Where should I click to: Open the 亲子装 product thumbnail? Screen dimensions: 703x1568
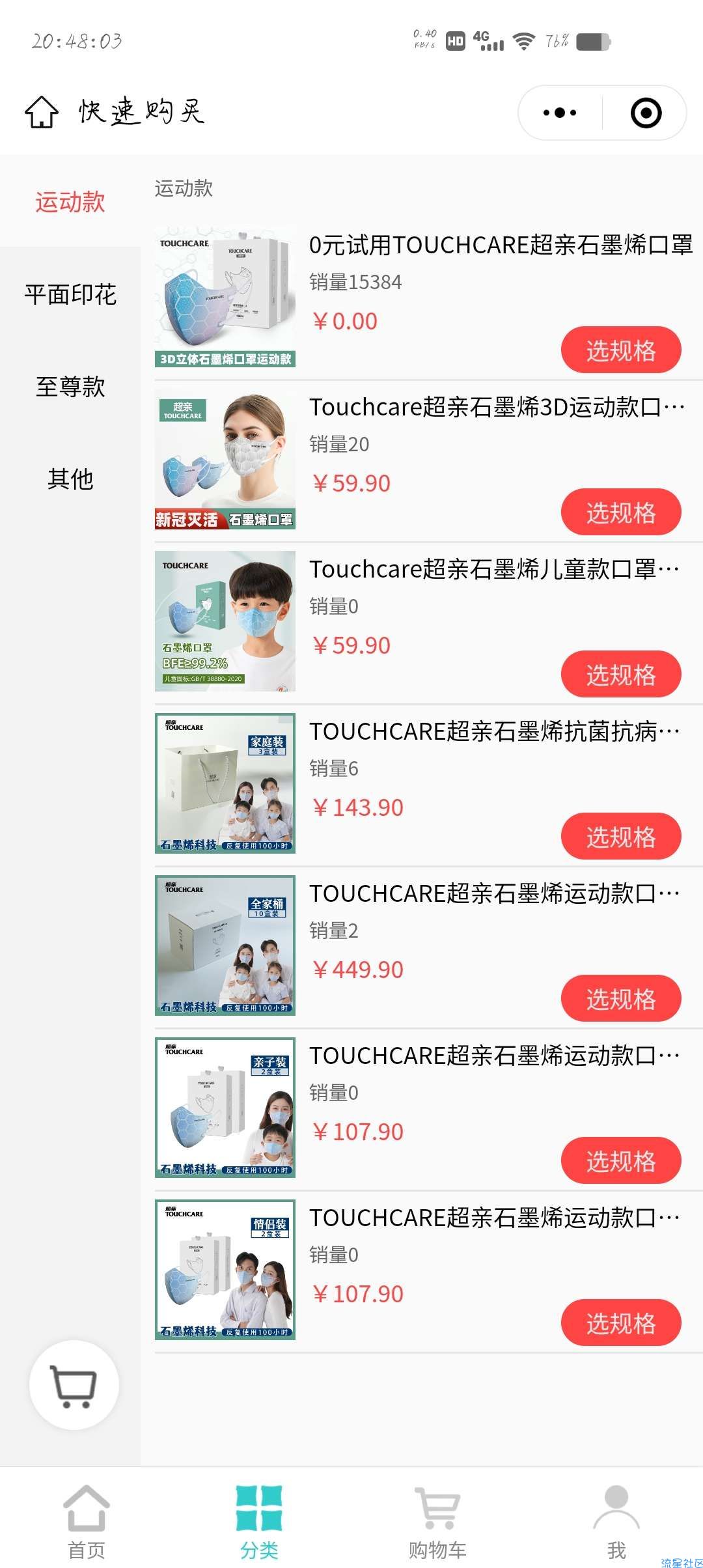(x=225, y=1108)
